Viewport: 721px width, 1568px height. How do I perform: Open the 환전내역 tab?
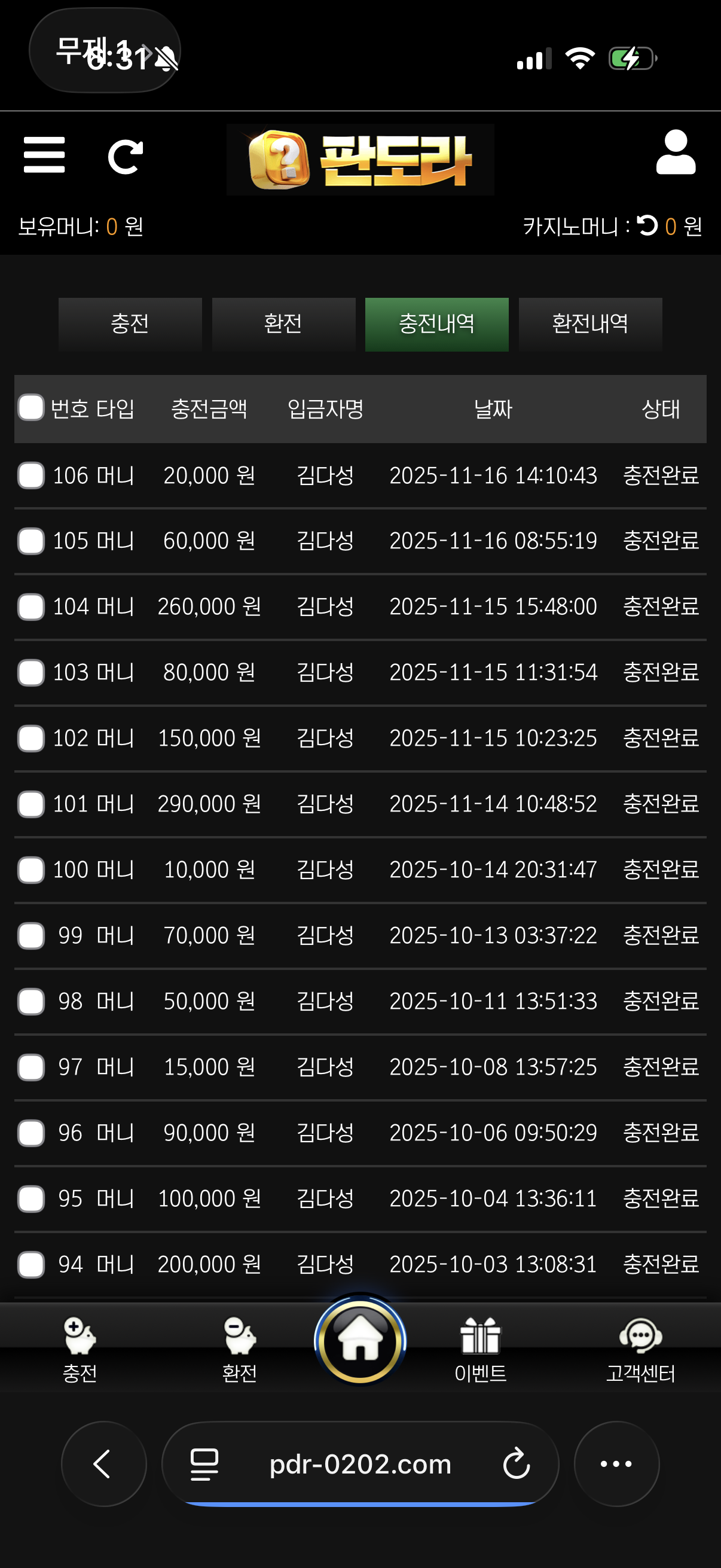(590, 324)
